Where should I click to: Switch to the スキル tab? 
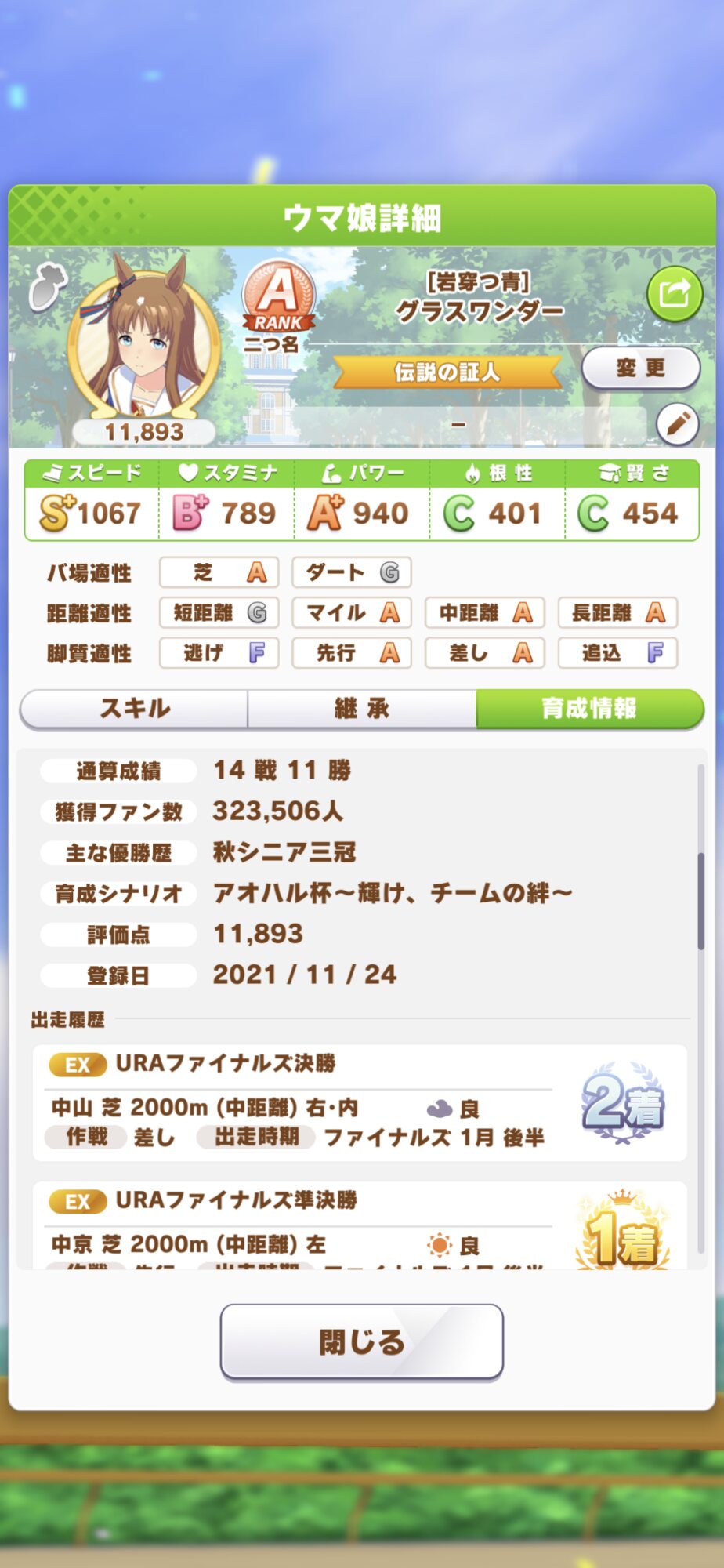pyautogui.click(x=134, y=709)
